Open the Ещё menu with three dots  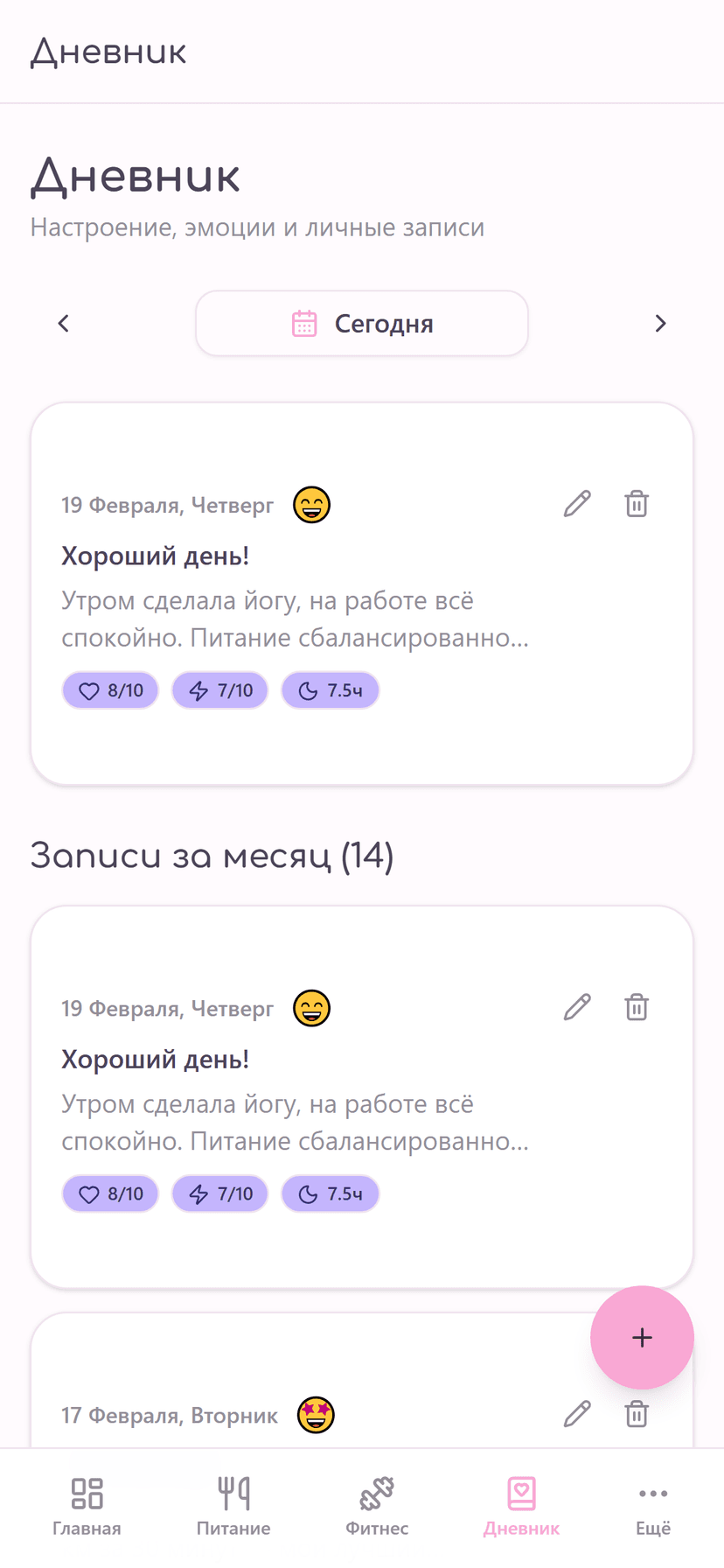pos(653,1494)
